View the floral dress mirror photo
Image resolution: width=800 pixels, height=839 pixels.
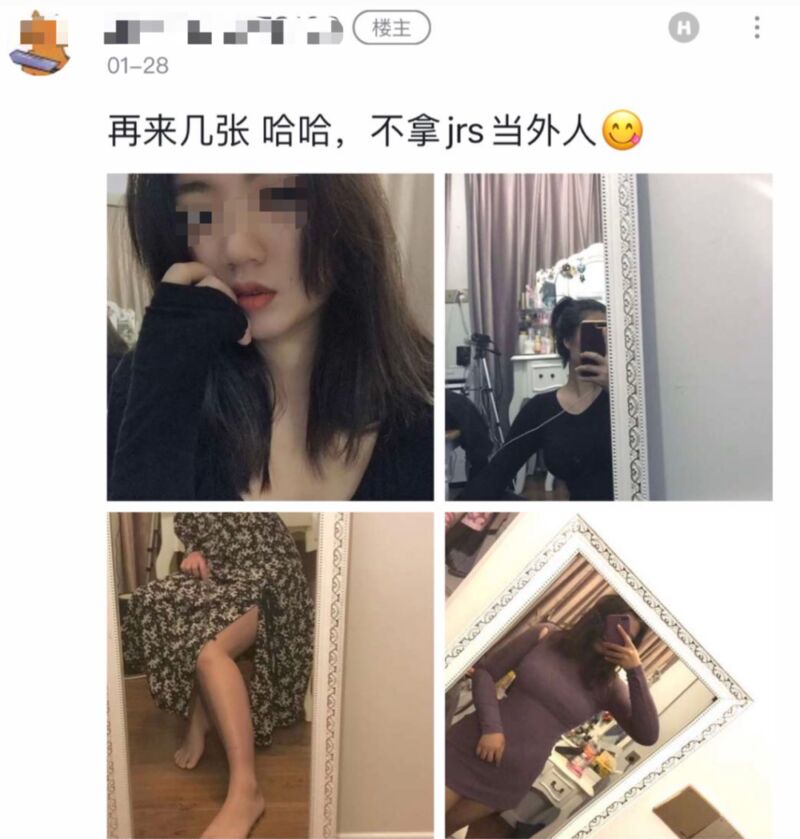pos(270,675)
